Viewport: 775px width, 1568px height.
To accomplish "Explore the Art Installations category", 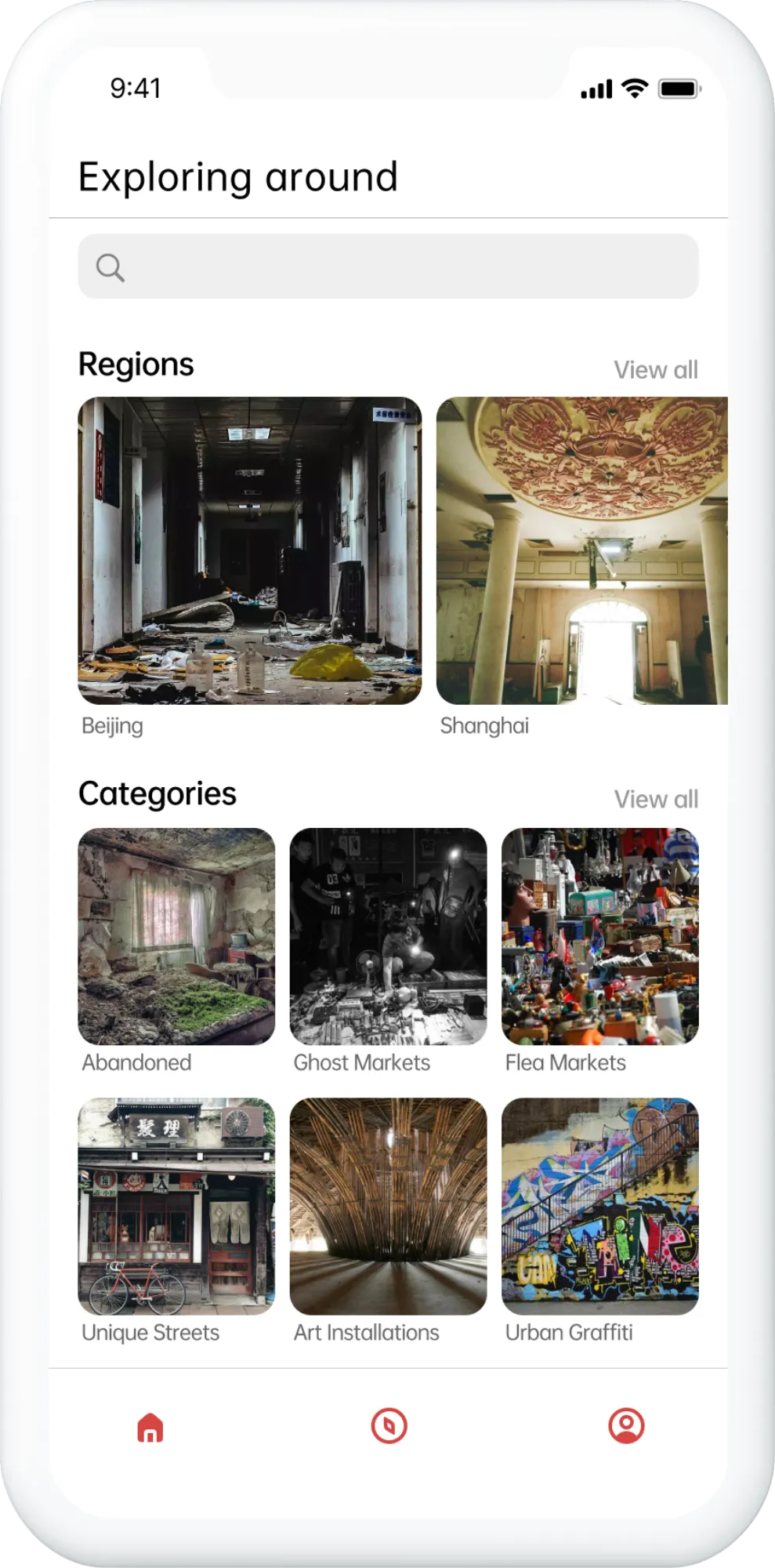I will tap(388, 1206).
